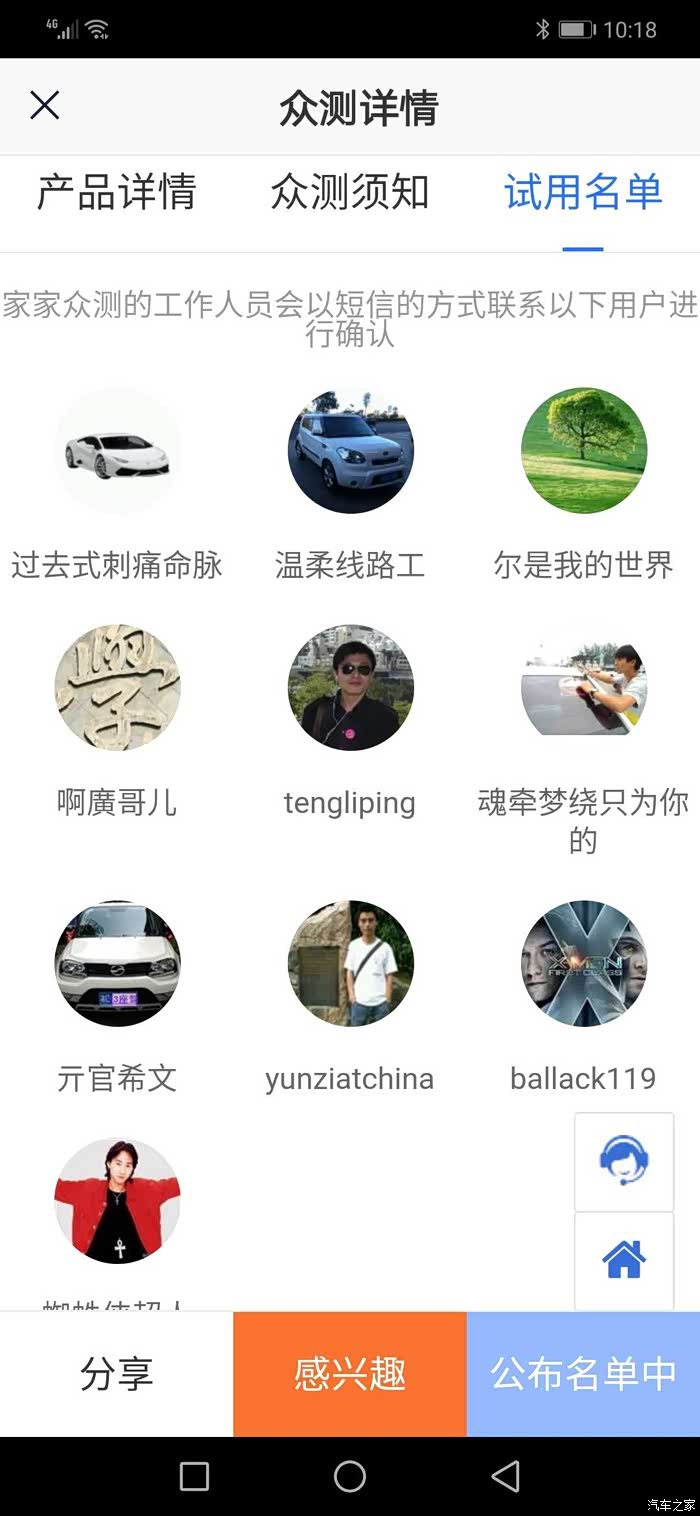Image resolution: width=700 pixels, height=1516 pixels.
Task: Open 亓官希文's profile picture
Action: coord(117,964)
